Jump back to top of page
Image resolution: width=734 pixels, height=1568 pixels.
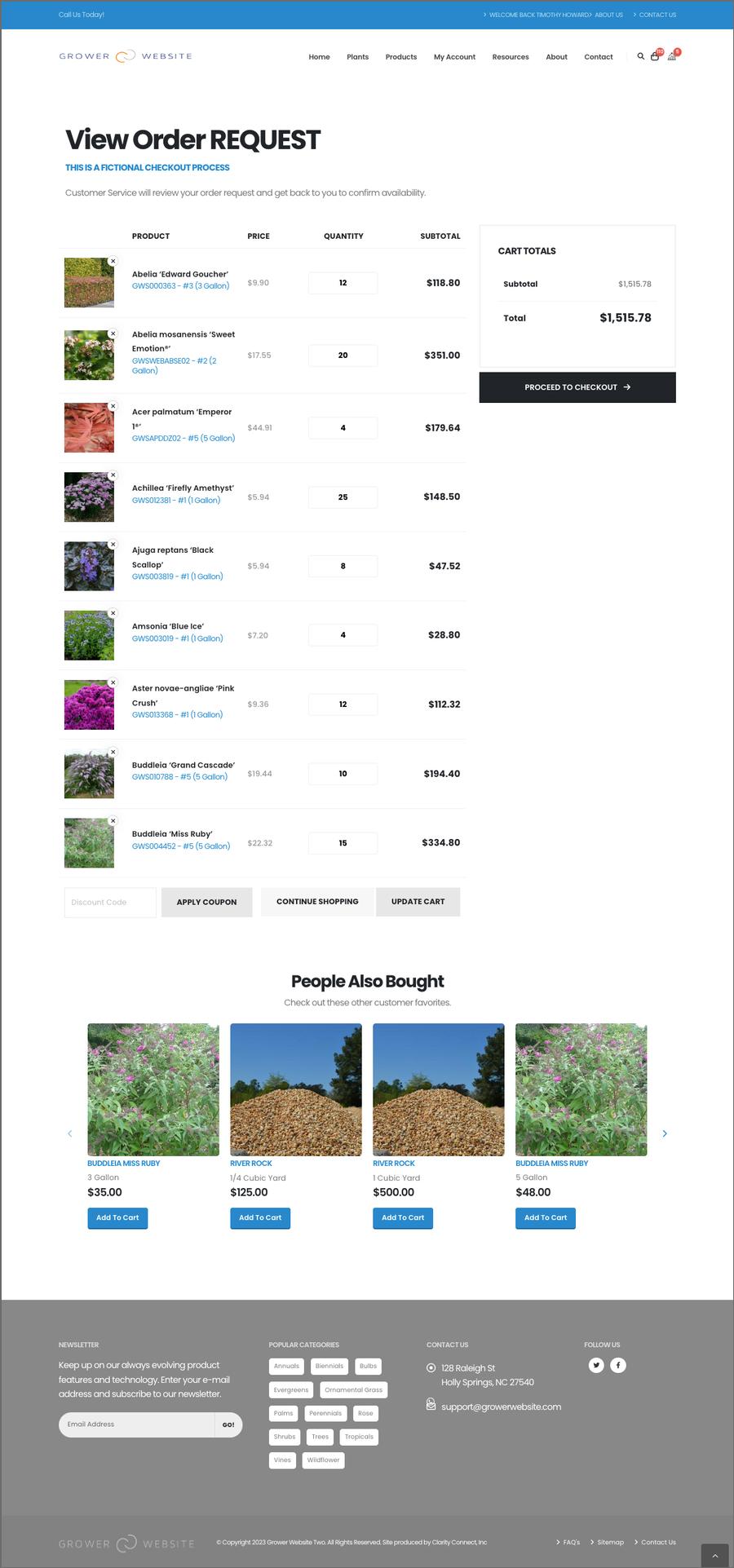[x=714, y=1555]
